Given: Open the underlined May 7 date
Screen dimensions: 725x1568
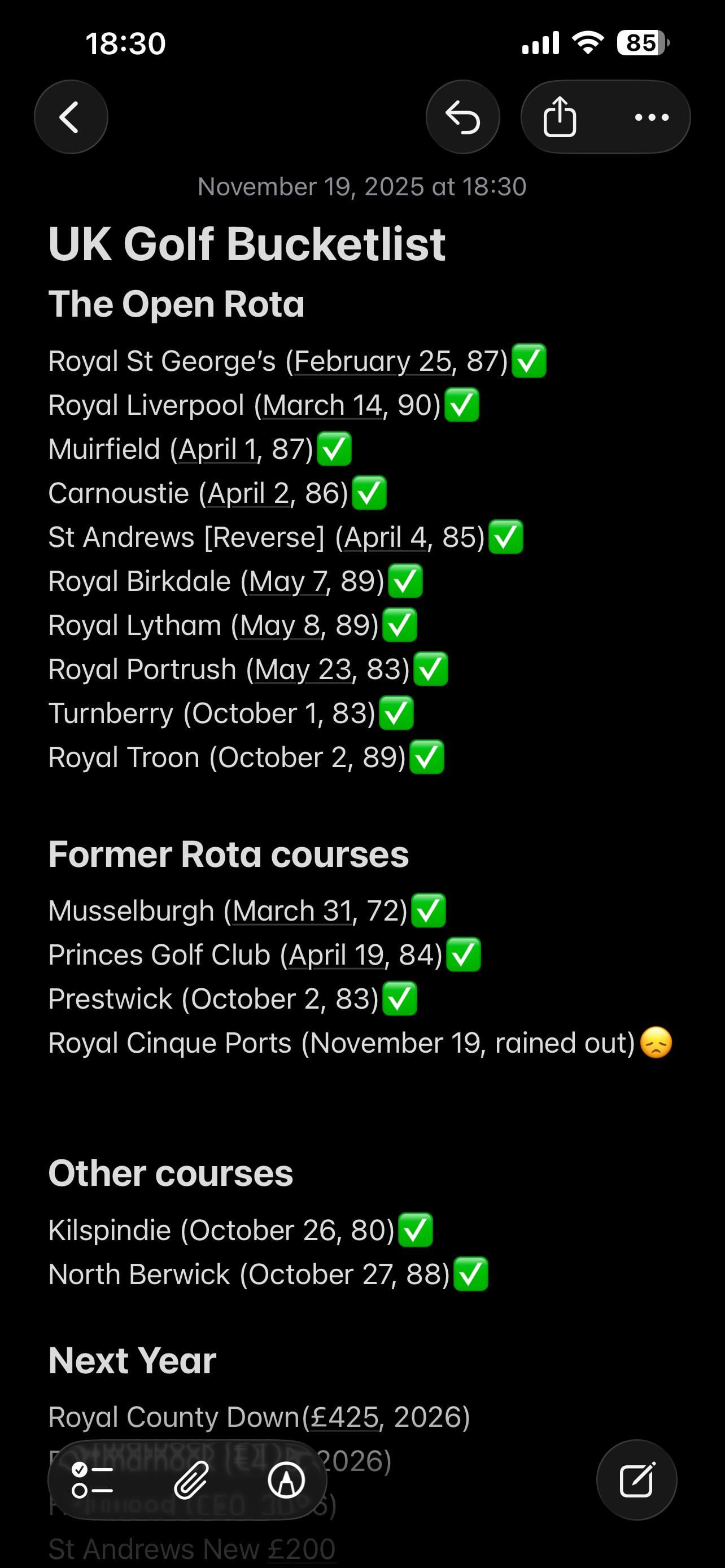Looking at the screenshot, I should pyautogui.click(x=289, y=582).
